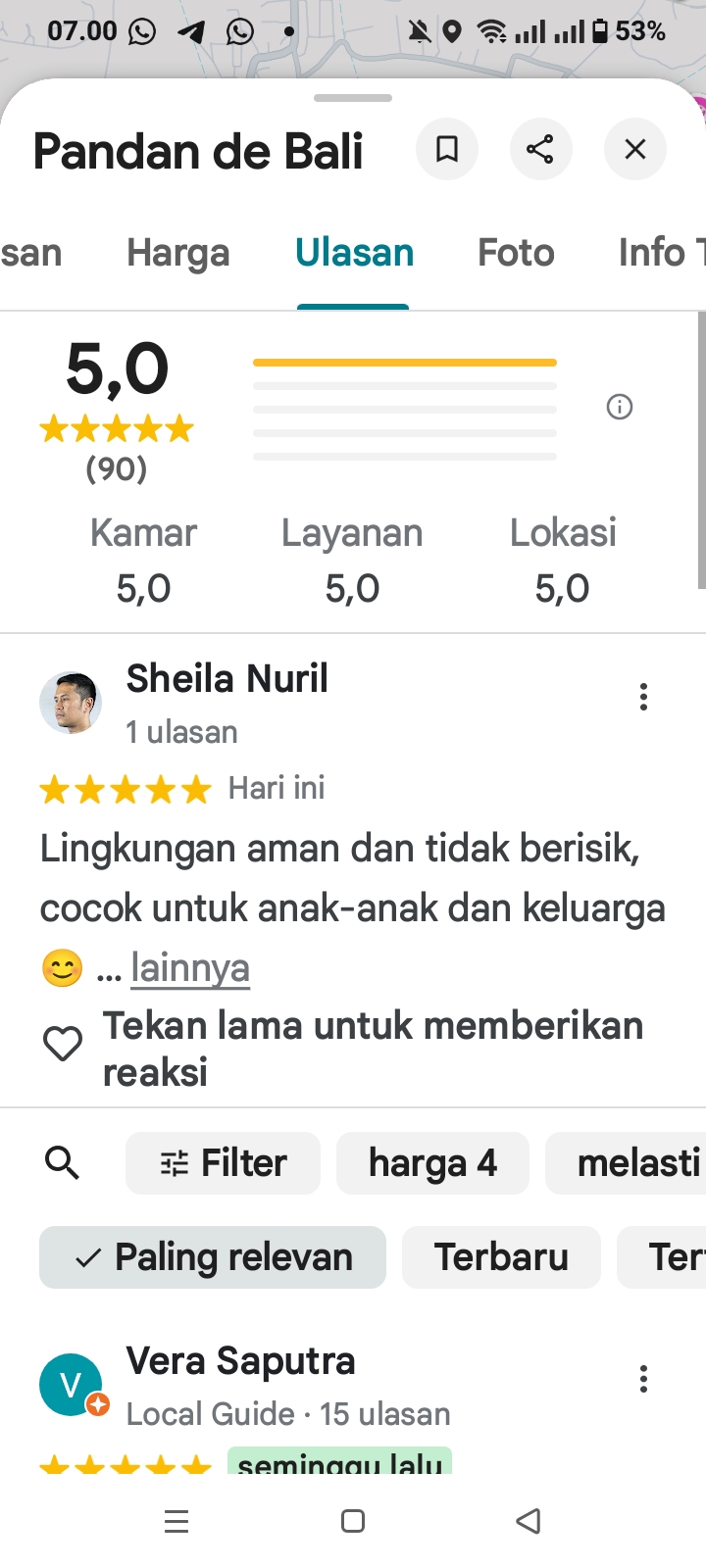This screenshot has height=1568, width=706.
Task: Open options menu for Vera Saputra's review
Action: point(643,1379)
